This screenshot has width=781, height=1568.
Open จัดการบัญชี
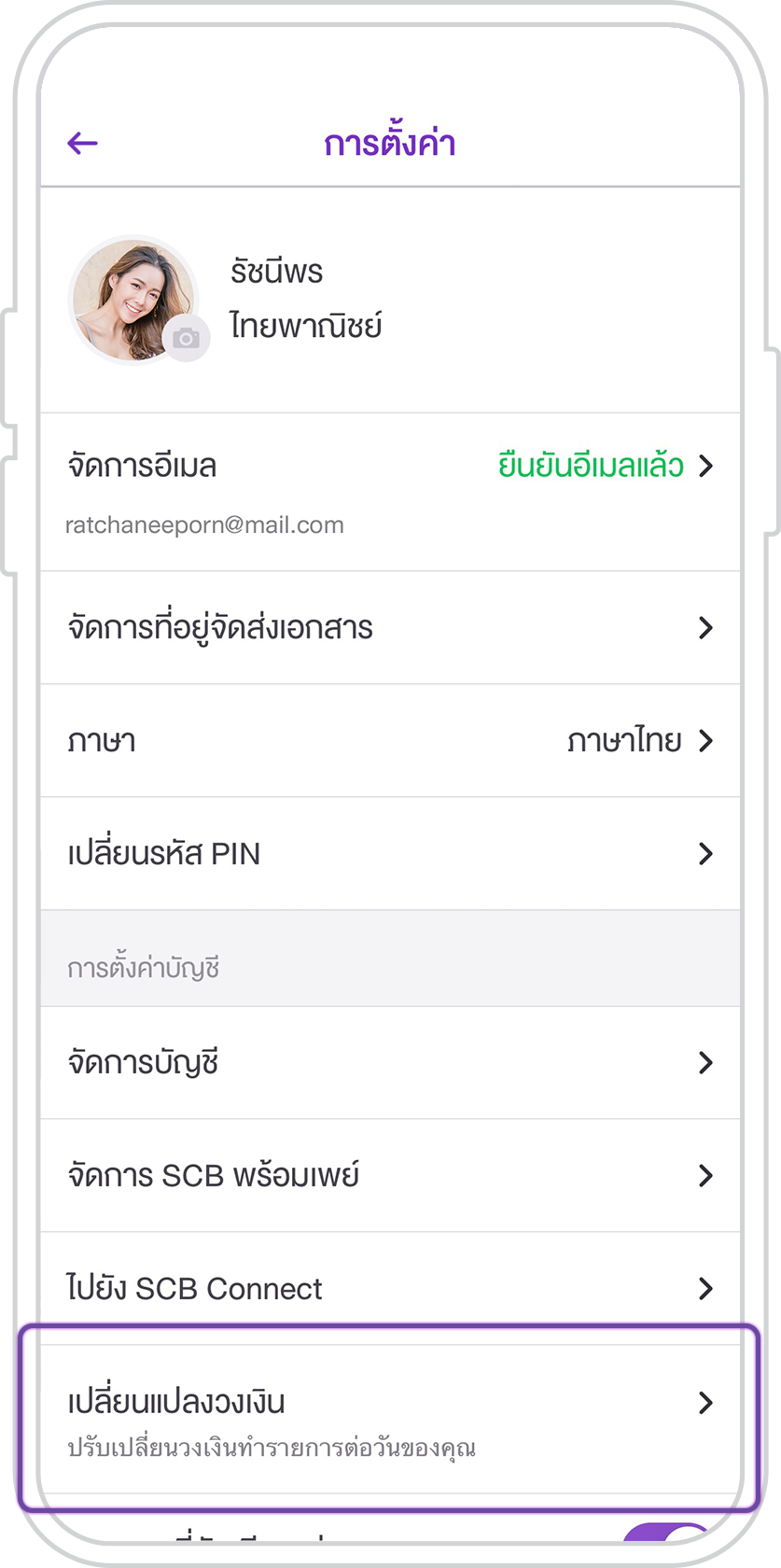390,1062
